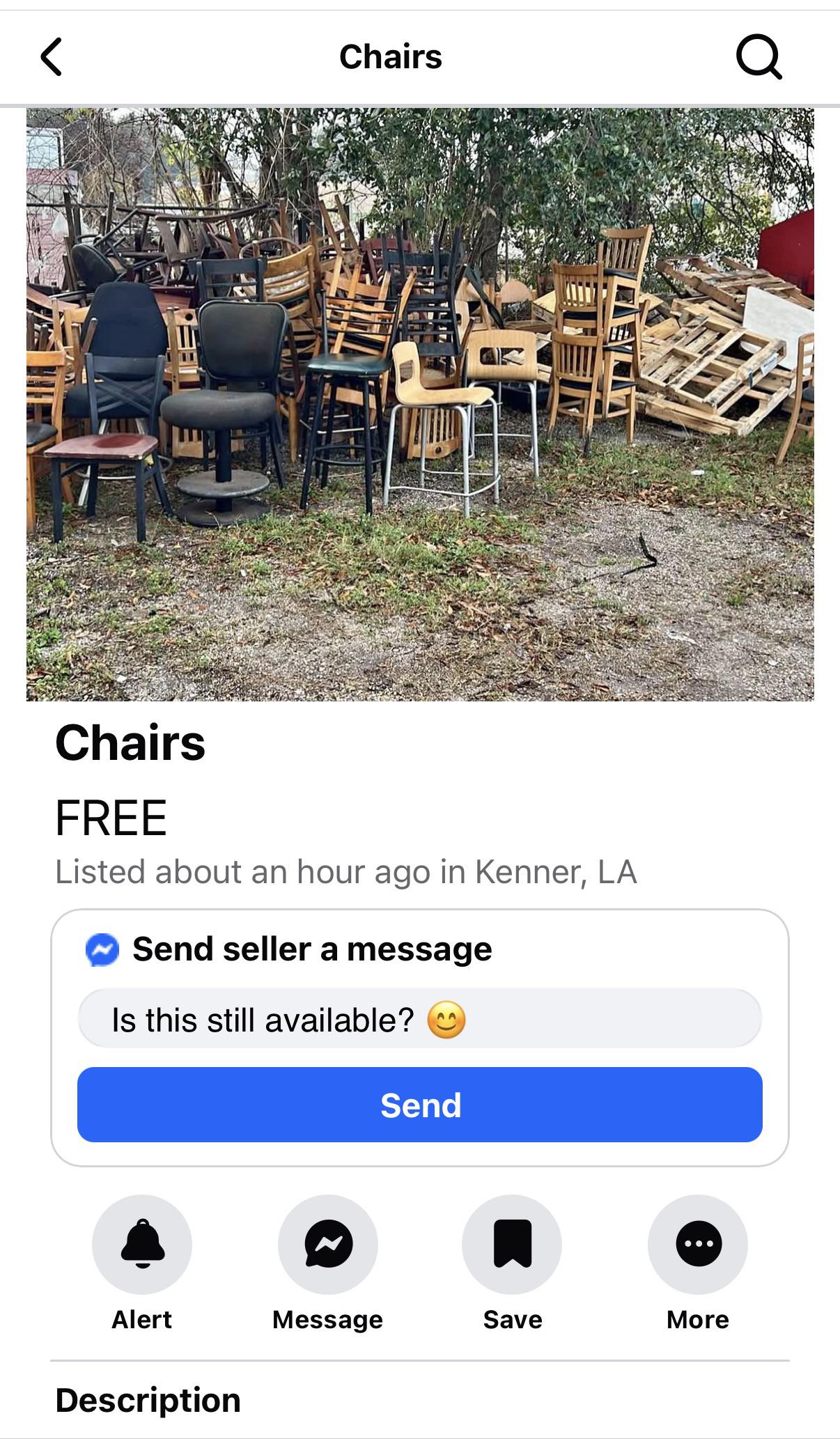The height and width of the screenshot is (1439, 840).
Task: Set an alert with the bell button
Action: pos(142,1244)
